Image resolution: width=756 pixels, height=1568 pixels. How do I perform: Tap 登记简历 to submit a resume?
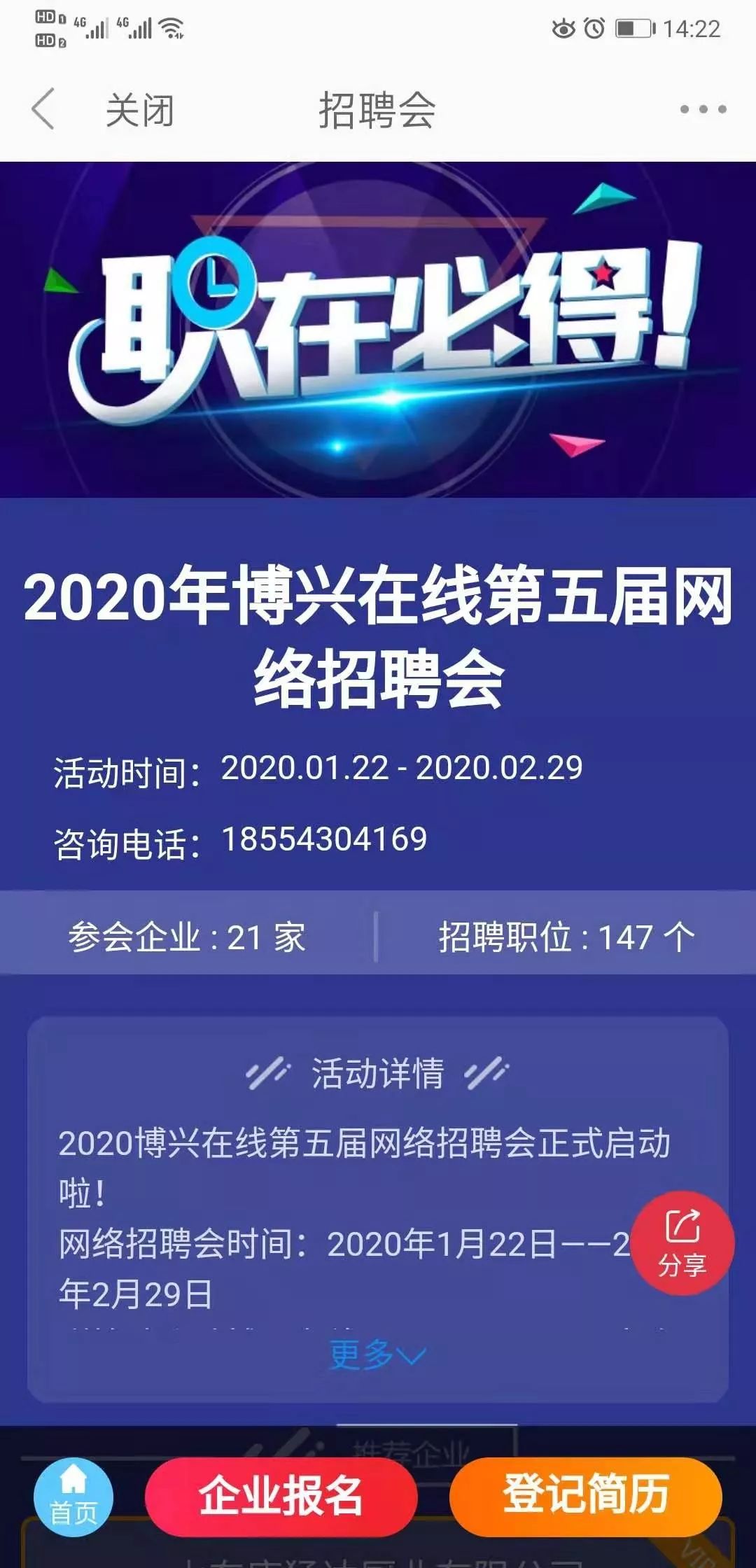click(585, 1494)
